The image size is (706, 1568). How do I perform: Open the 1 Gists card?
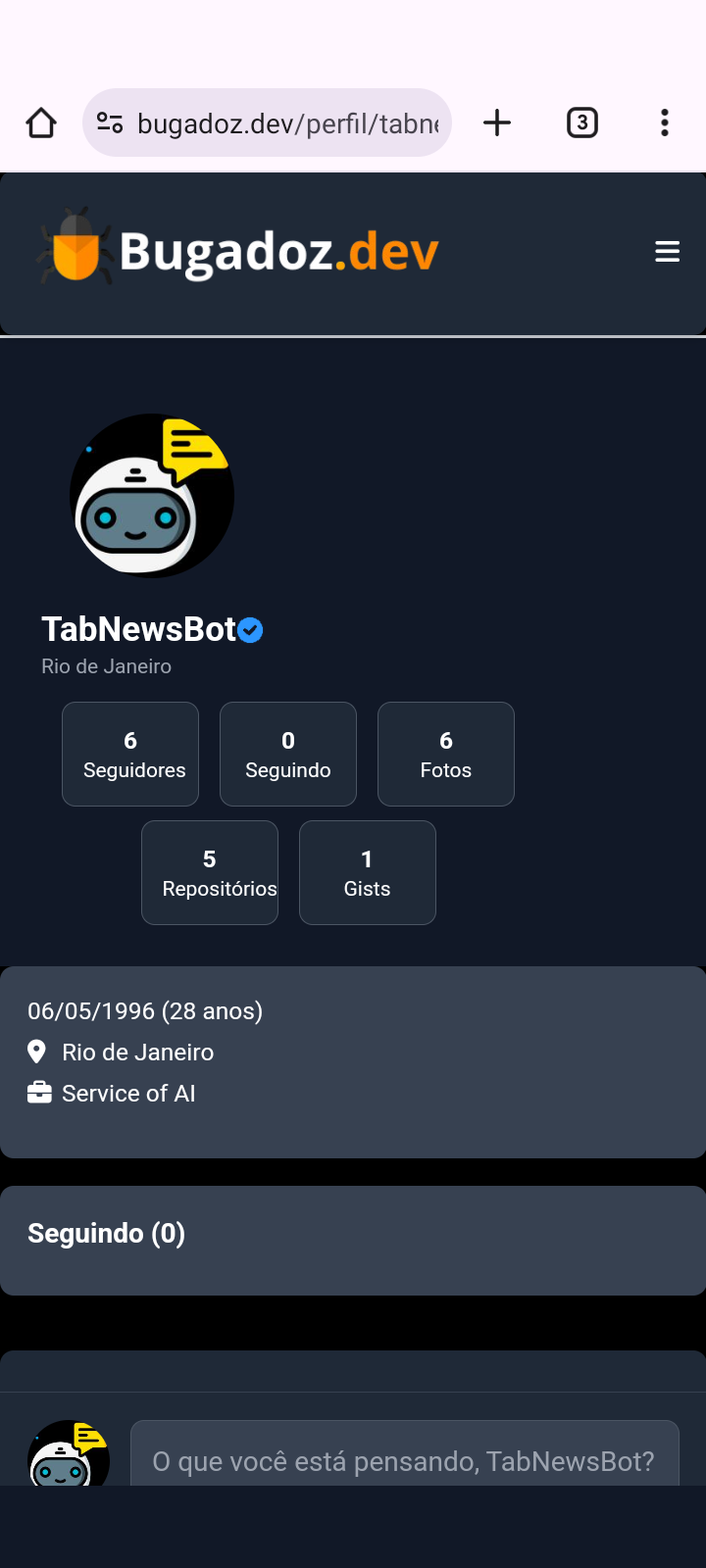[368, 873]
